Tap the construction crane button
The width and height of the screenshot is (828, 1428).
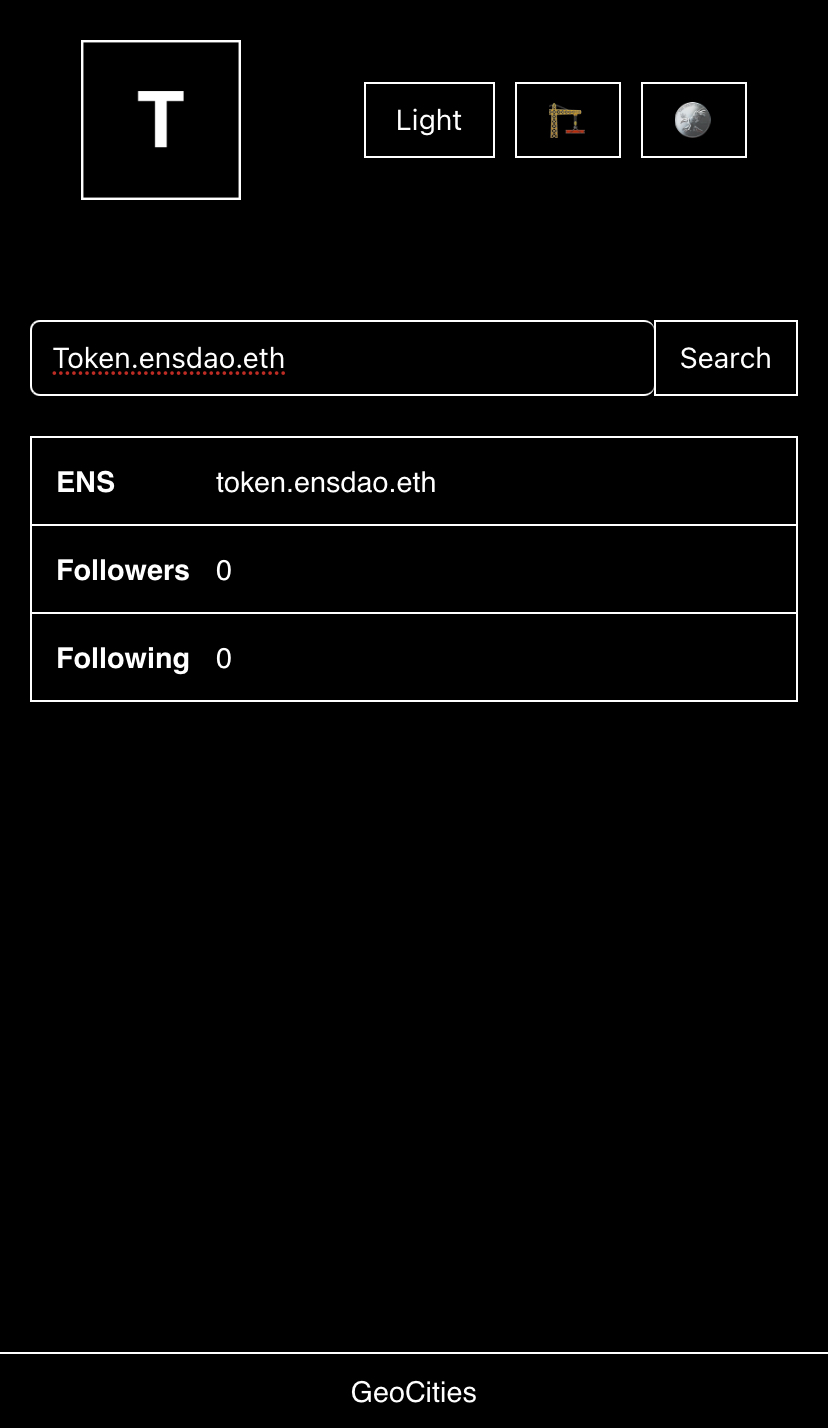(567, 120)
